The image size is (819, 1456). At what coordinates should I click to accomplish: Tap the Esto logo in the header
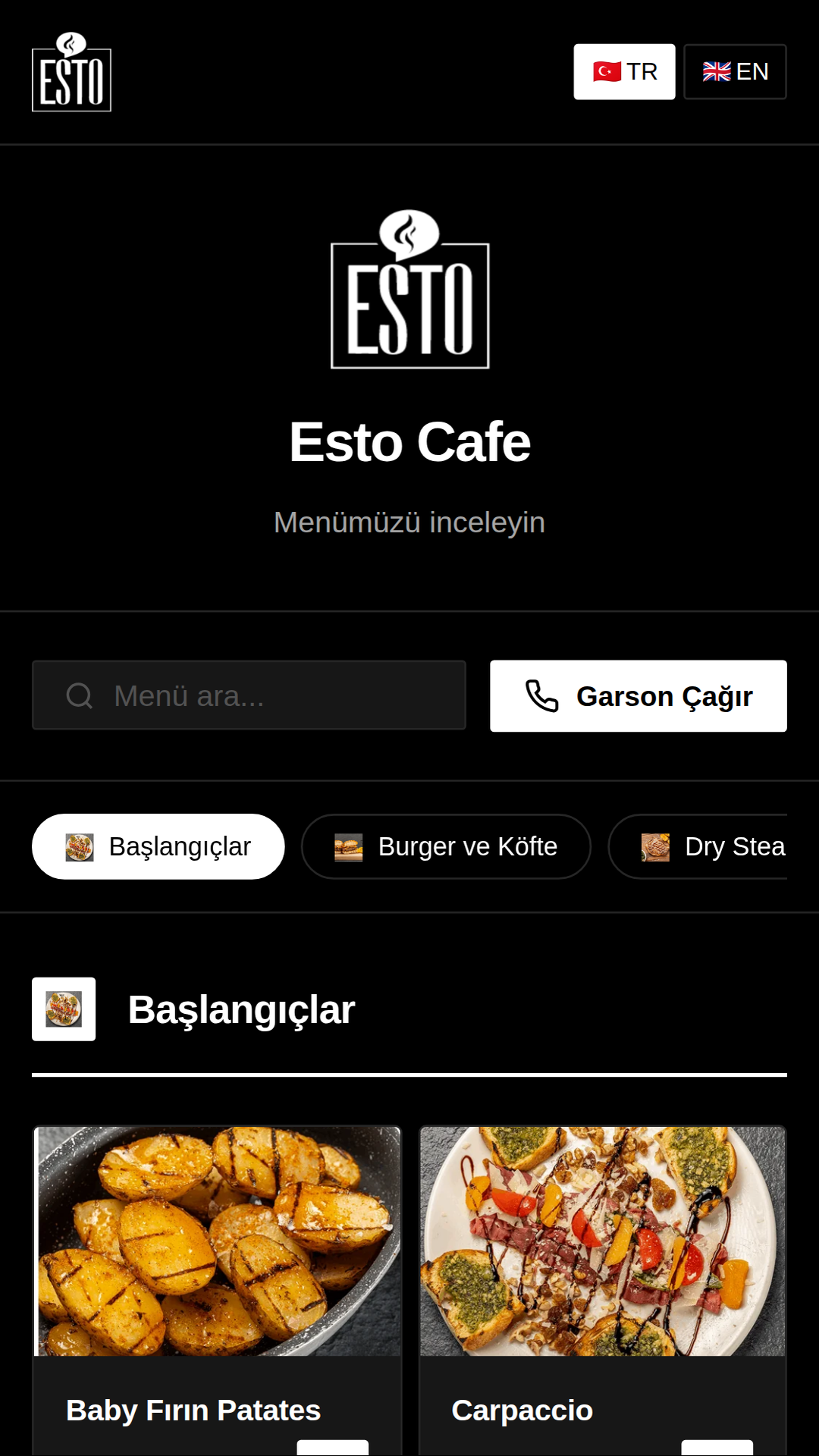coord(71,73)
